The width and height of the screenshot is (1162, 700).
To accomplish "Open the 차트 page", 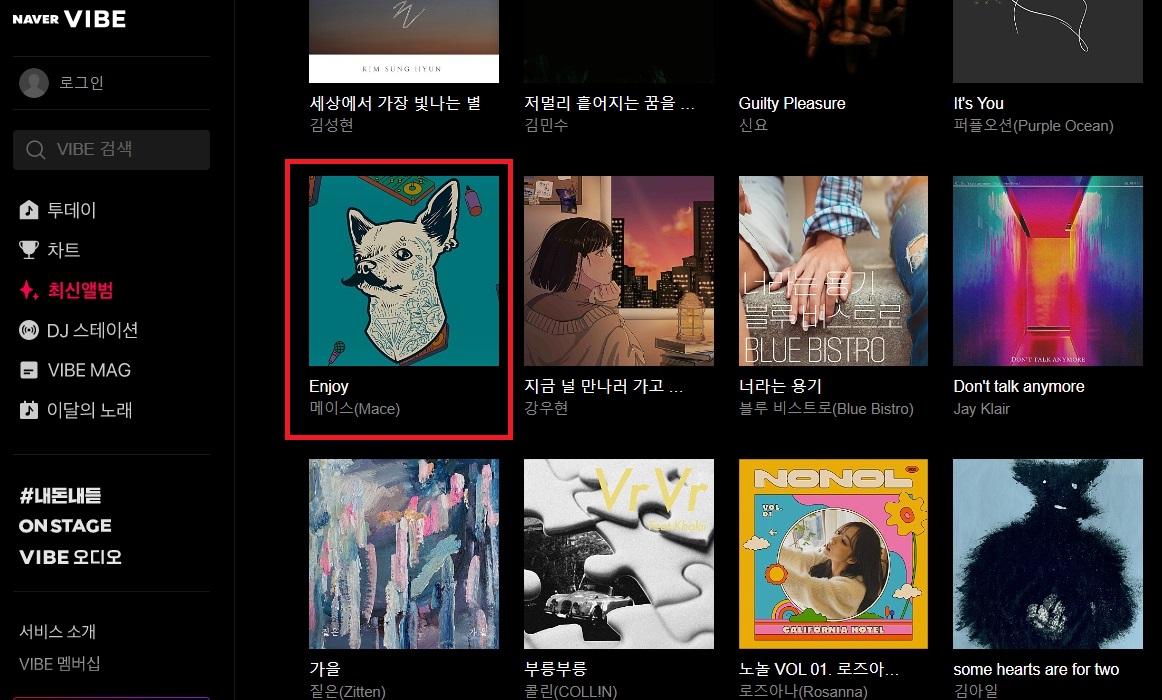I will point(63,250).
